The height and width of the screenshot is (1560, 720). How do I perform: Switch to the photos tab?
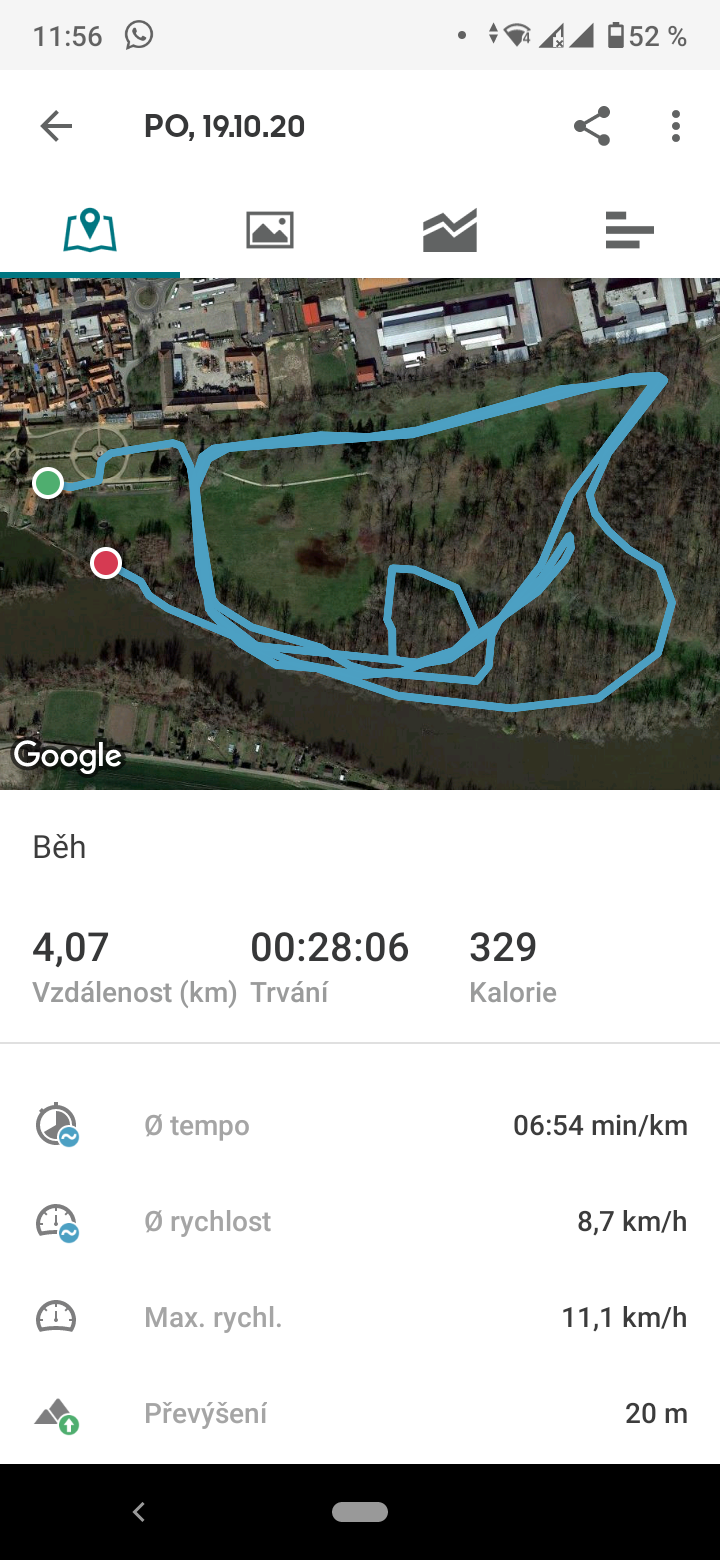point(270,230)
